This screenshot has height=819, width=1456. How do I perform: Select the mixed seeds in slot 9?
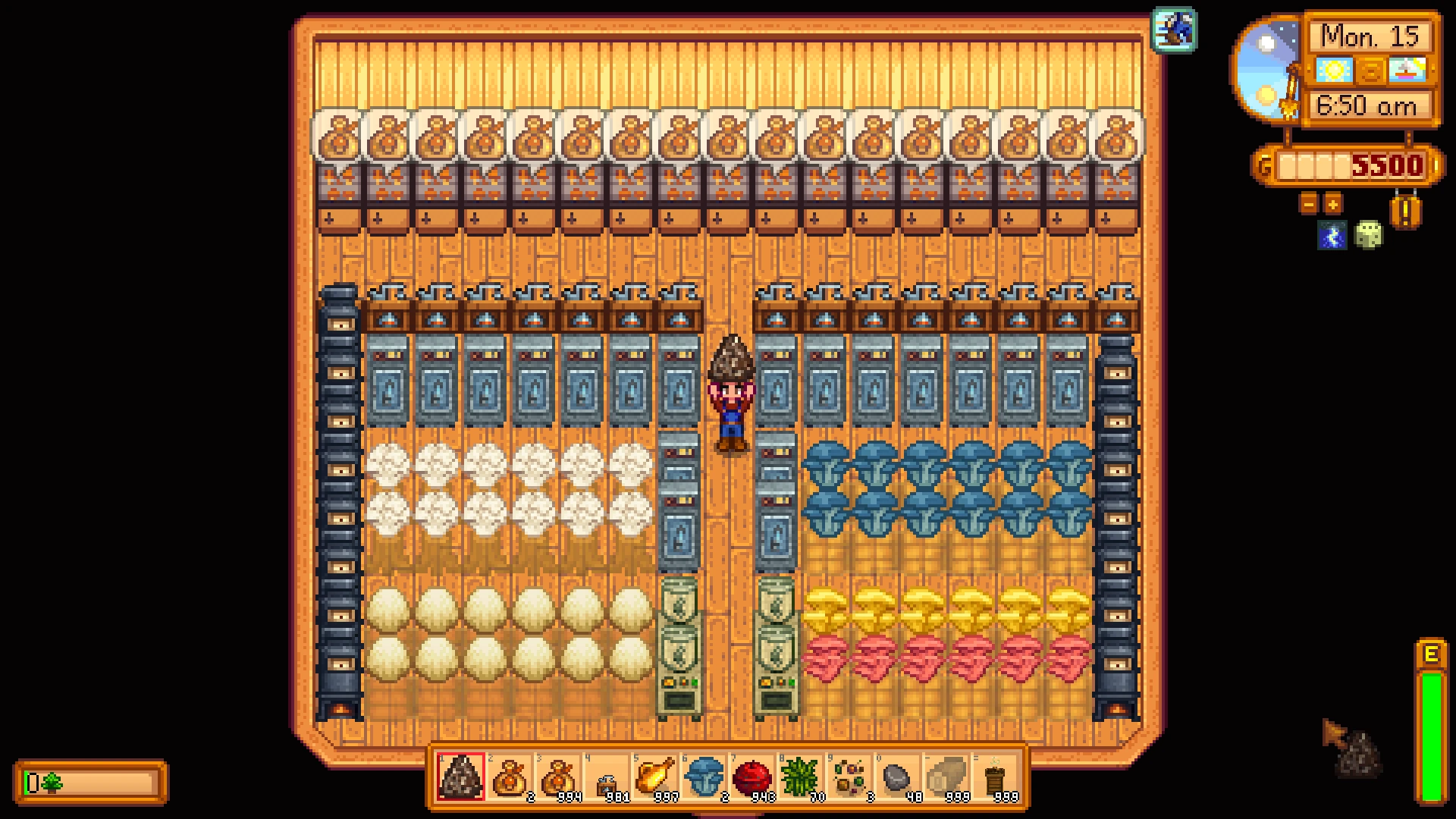pos(849,777)
